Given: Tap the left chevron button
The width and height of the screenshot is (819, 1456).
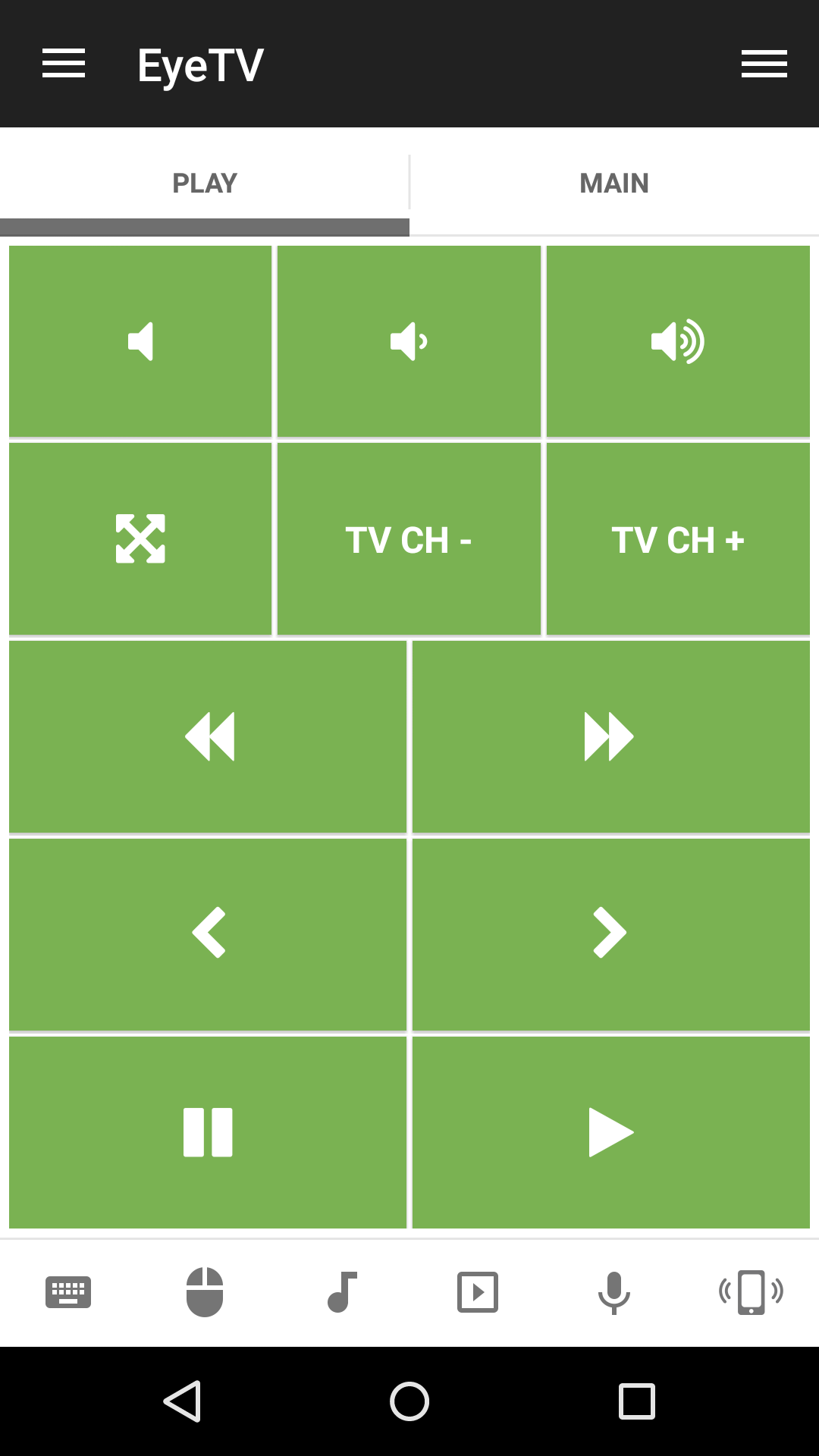Looking at the screenshot, I should click(x=208, y=934).
